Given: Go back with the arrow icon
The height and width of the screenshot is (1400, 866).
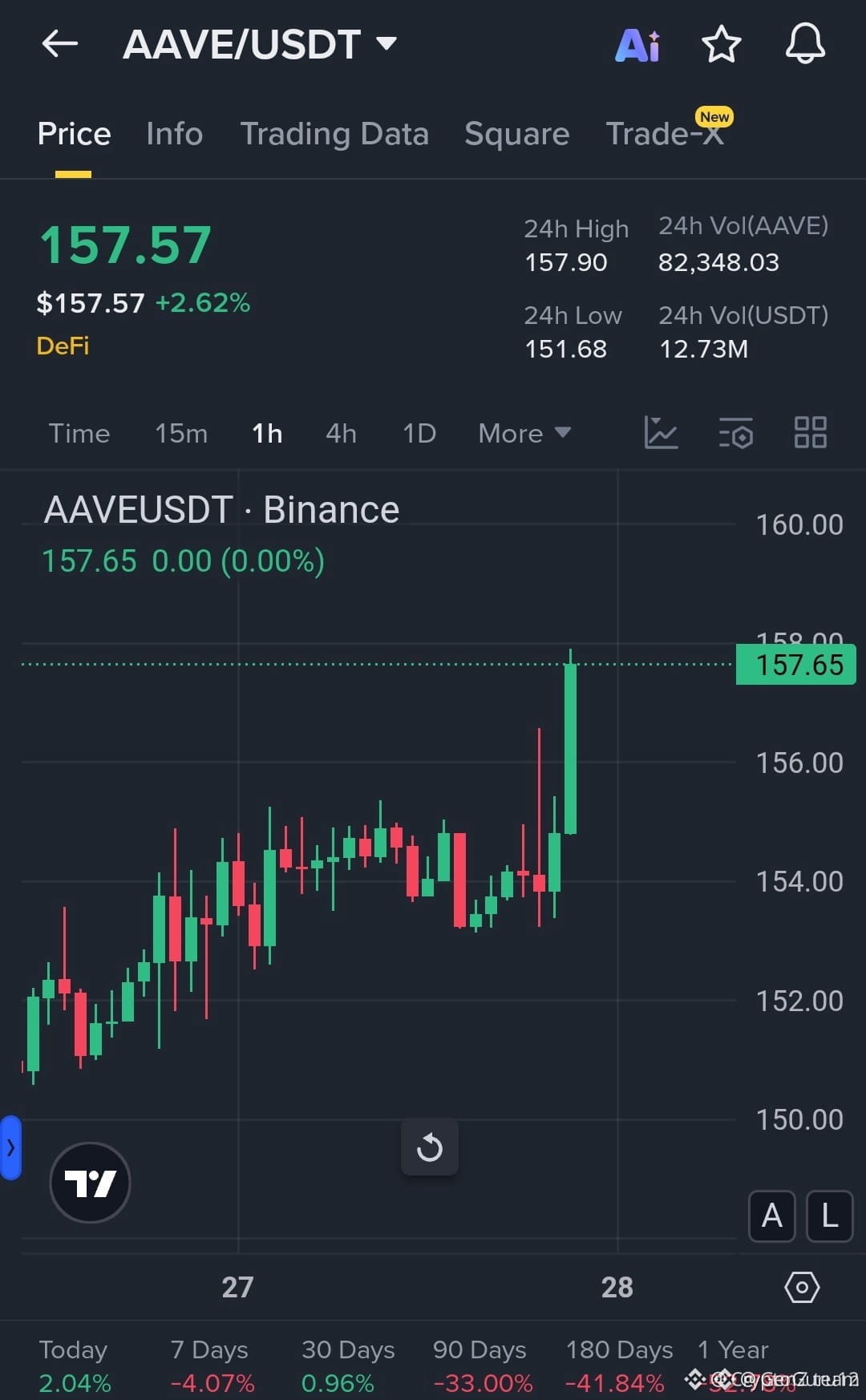Looking at the screenshot, I should click(x=59, y=44).
